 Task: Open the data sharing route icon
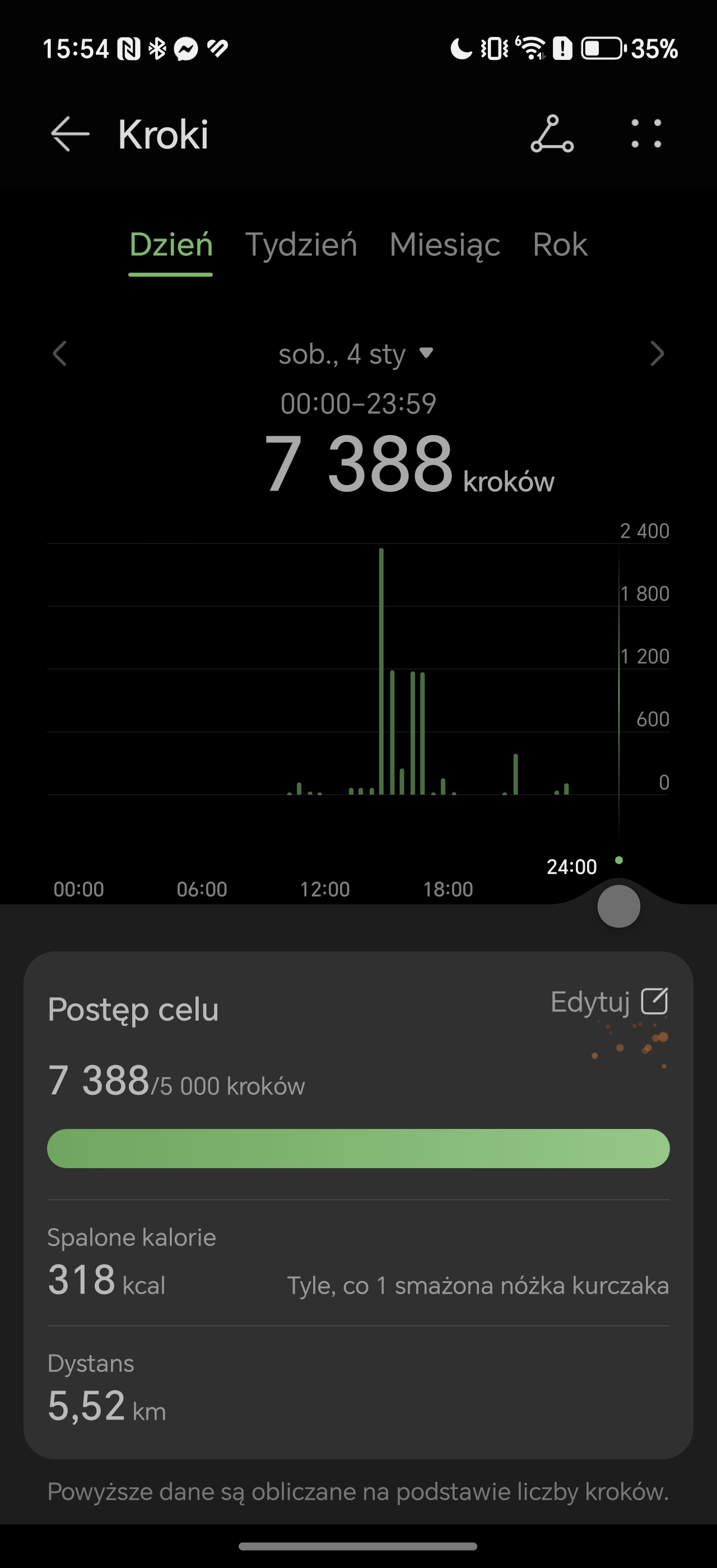coord(552,134)
